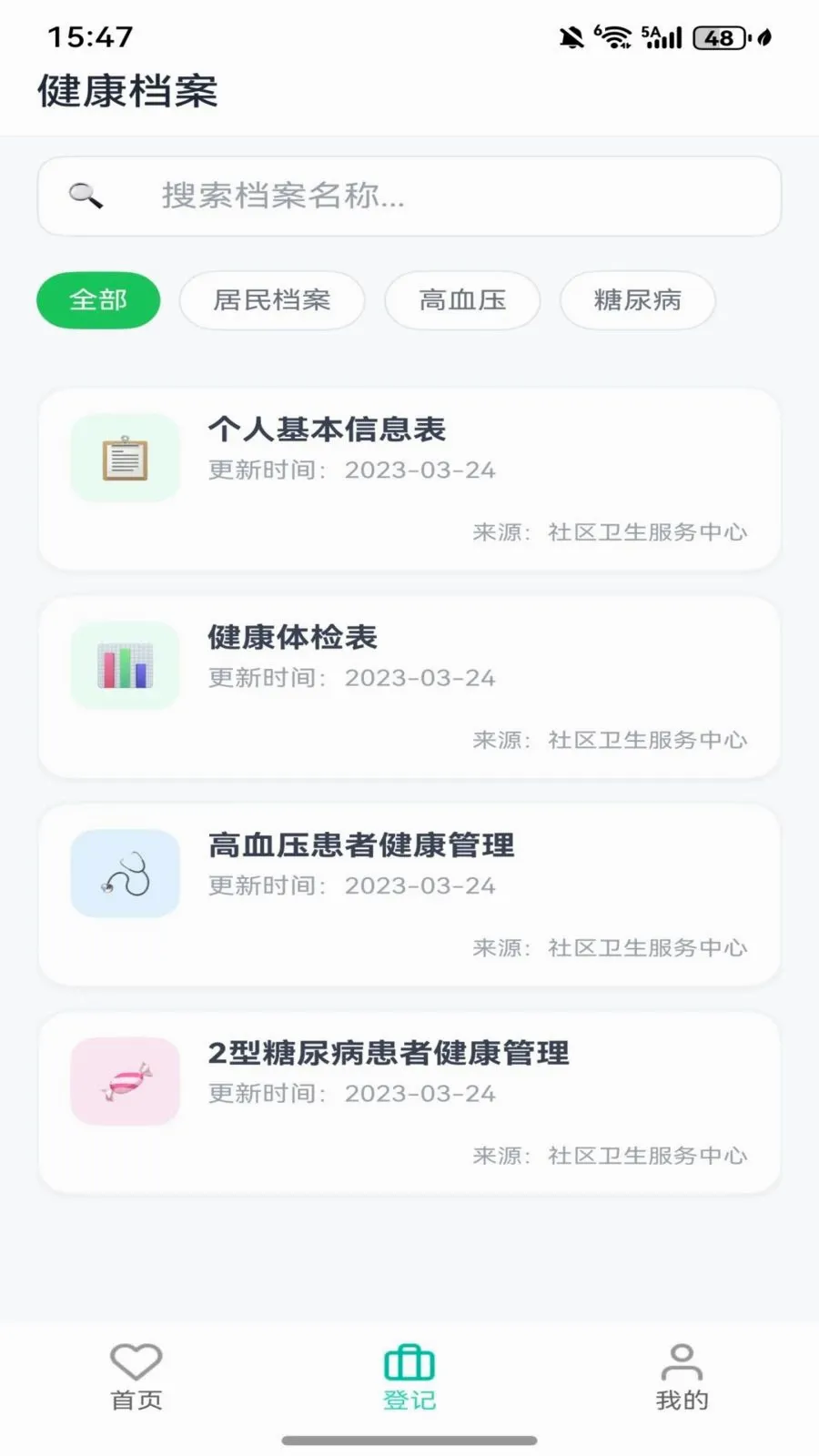Select the 全部 filter chip

point(98,299)
